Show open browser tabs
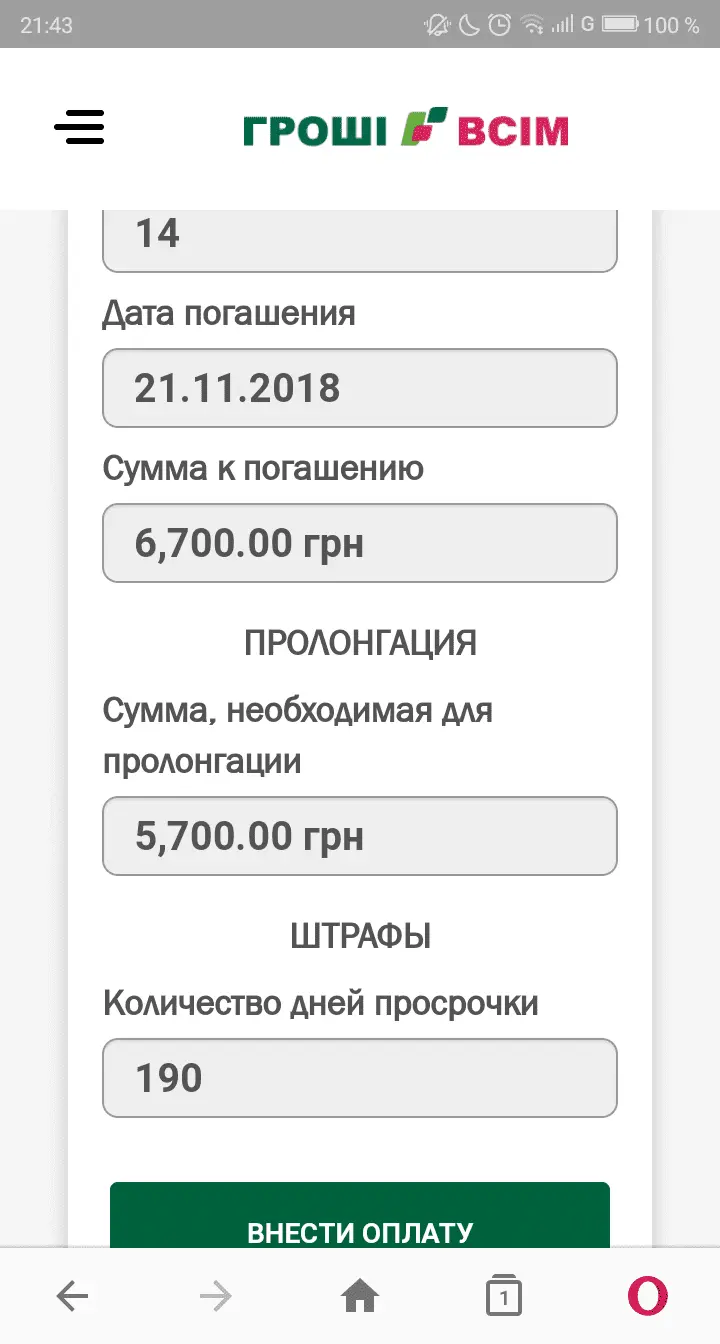This screenshot has width=720, height=1344. [504, 1297]
